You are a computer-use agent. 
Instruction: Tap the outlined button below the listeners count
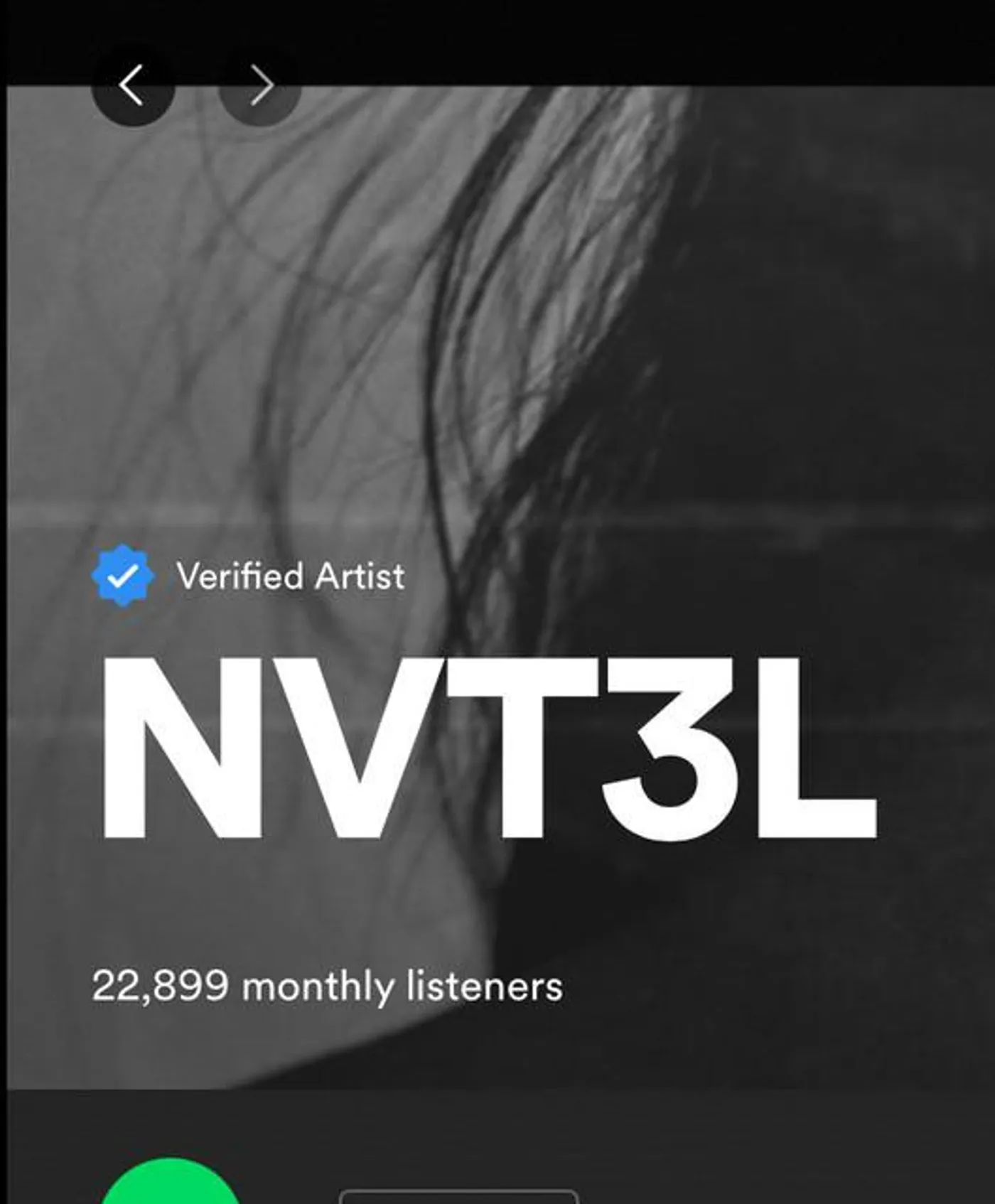coord(458,1195)
